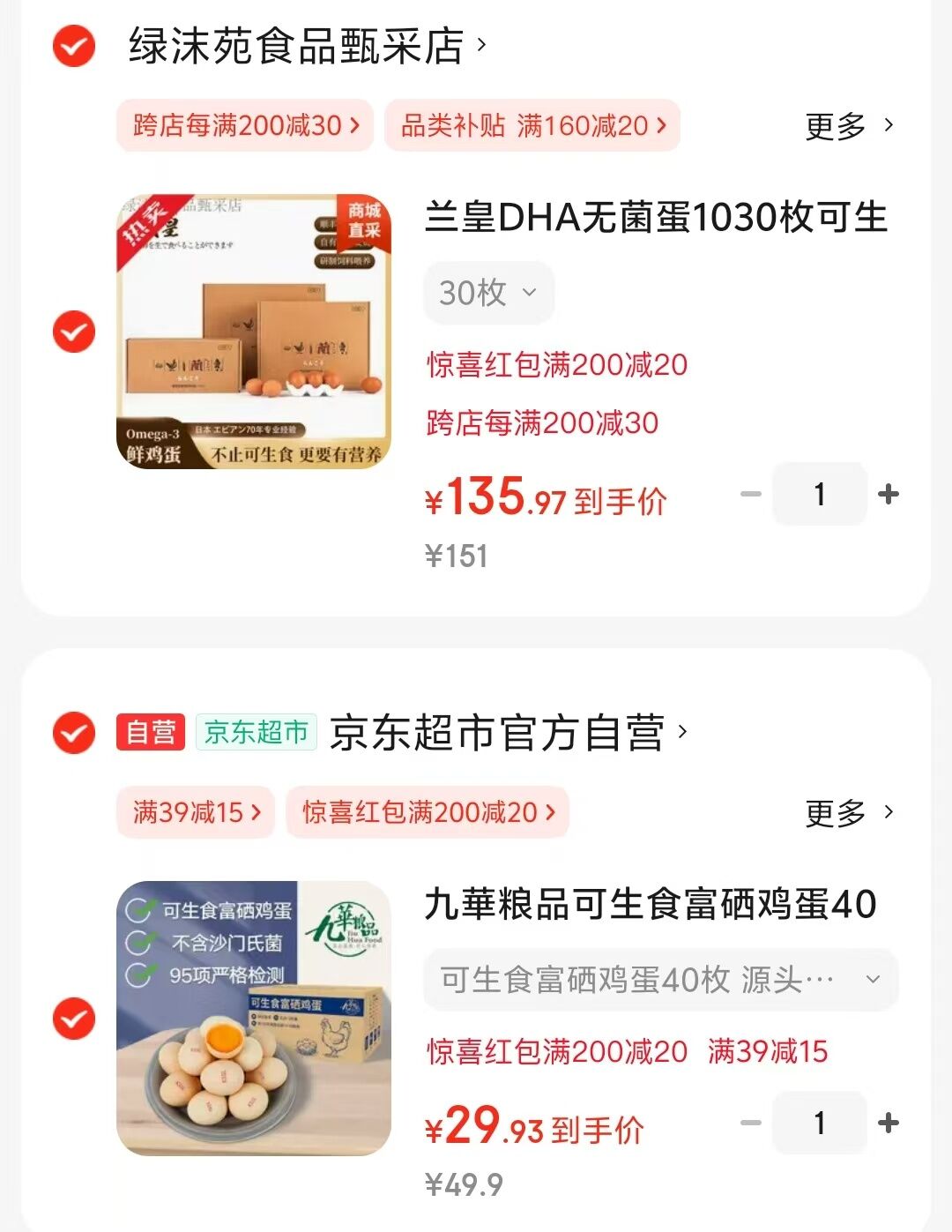Uncheck the 京东超市官方自营 store checkbox

tap(74, 732)
